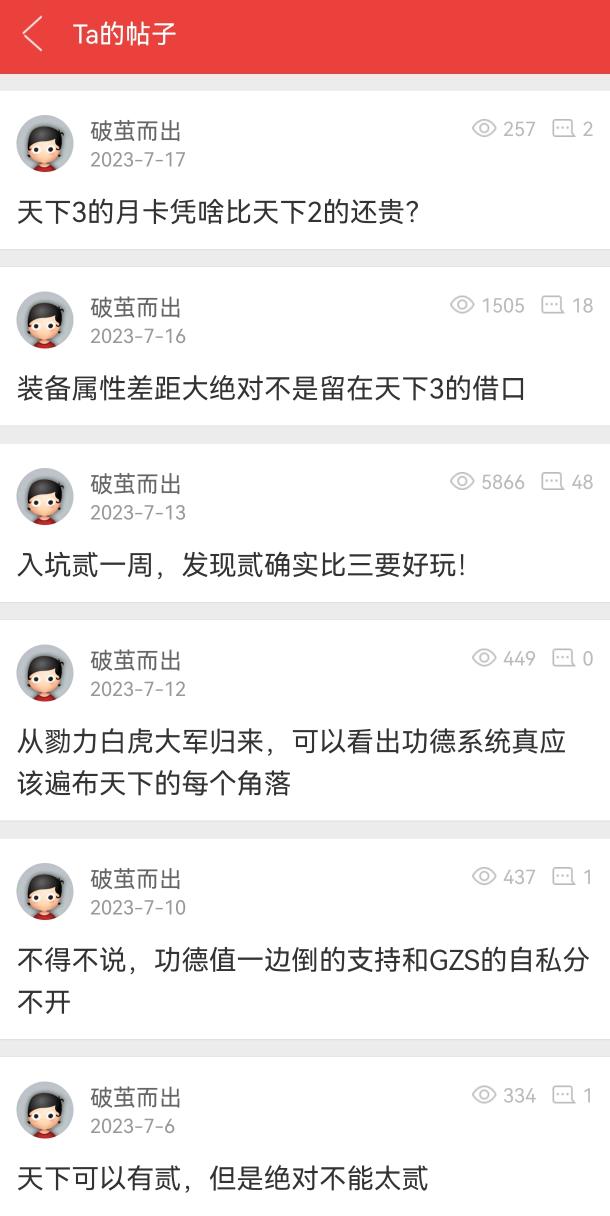Open post about 勠力白虎大军归来 and 功德系统
Image resolution: width=610 pixels, height=1216 pixels.
click(x=291, y=762)
